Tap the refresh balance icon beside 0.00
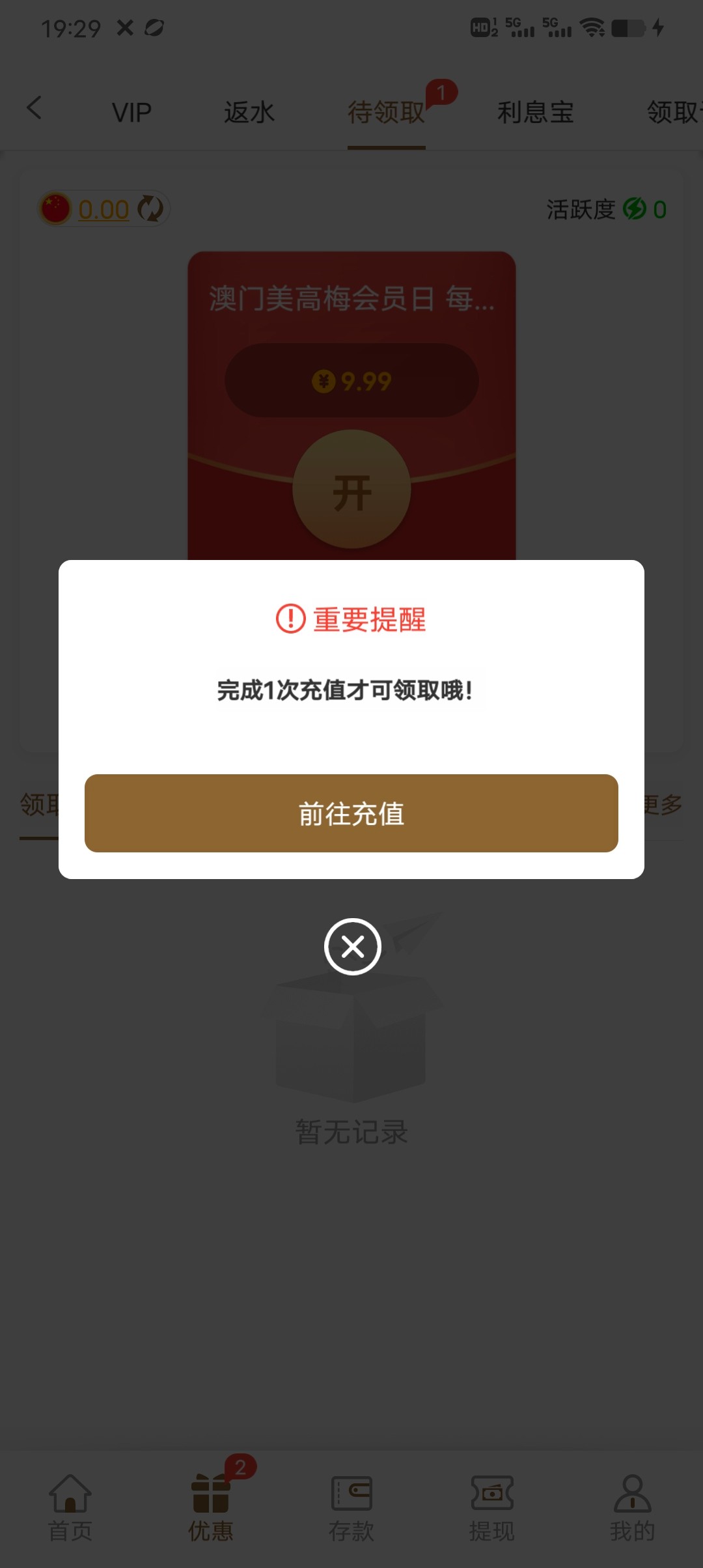This screenshot has height=1568, width=703. [x=149, y=208]
